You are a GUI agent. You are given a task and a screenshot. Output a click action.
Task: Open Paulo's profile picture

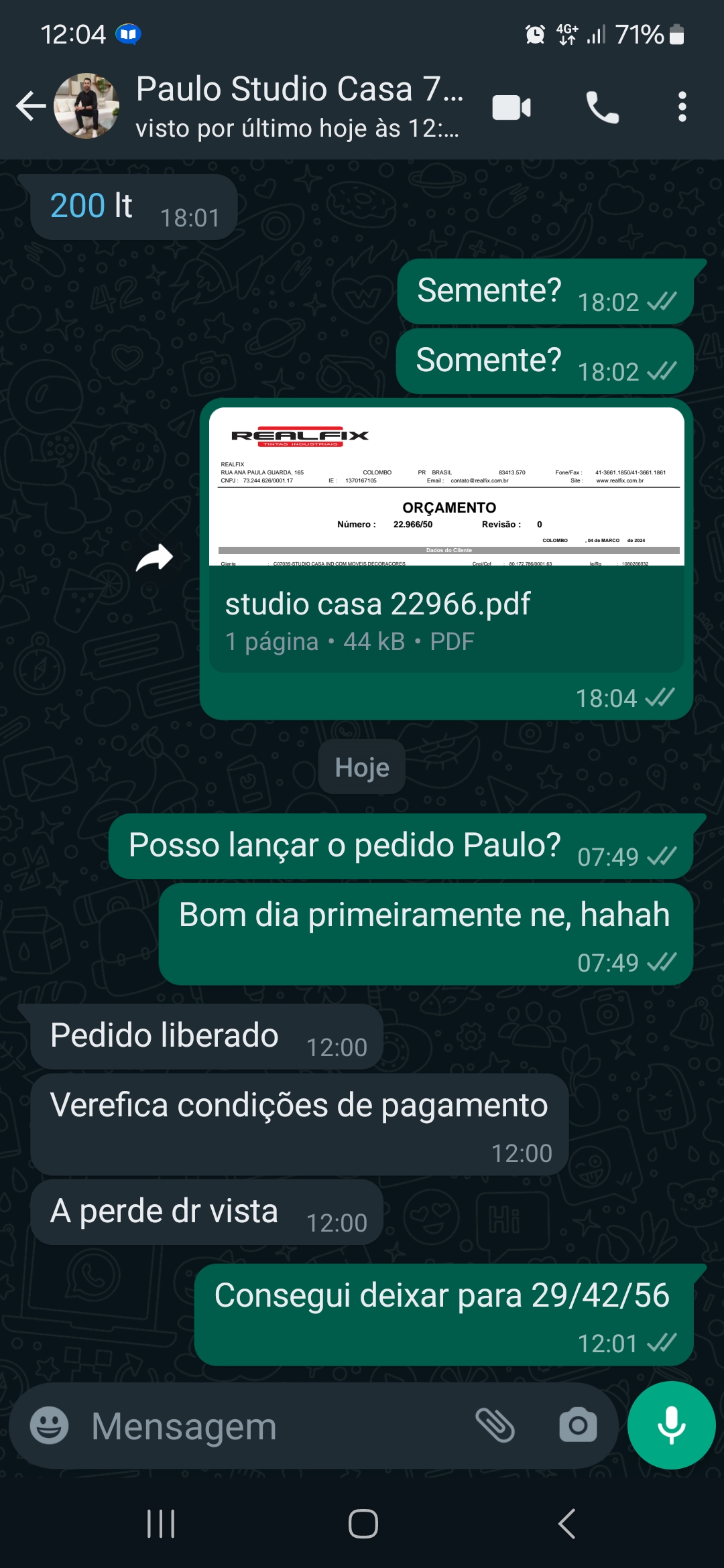click(x=86, y=106)
